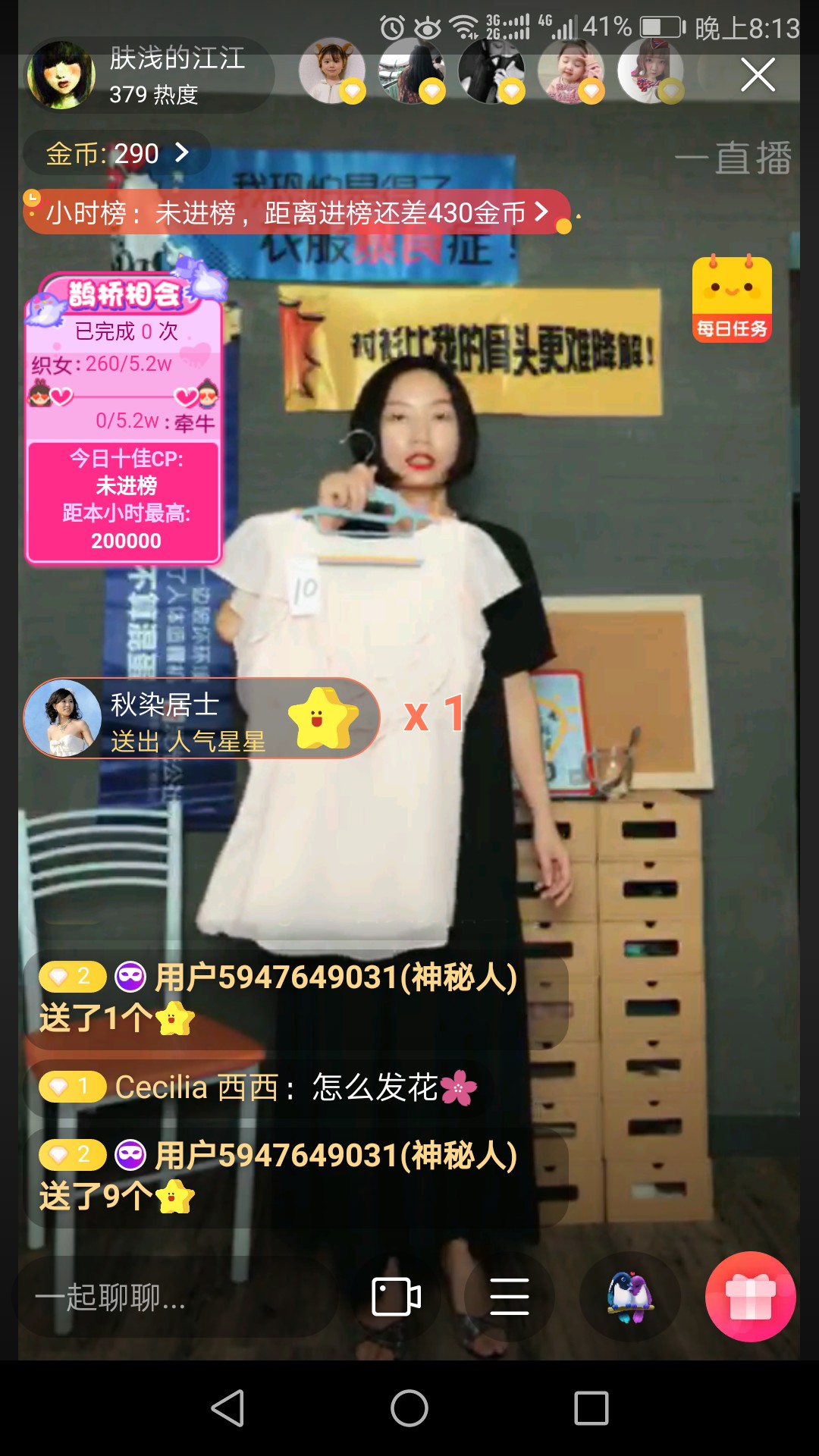Open the 每日任务 daily tasks icon

[x=732, y=299]
